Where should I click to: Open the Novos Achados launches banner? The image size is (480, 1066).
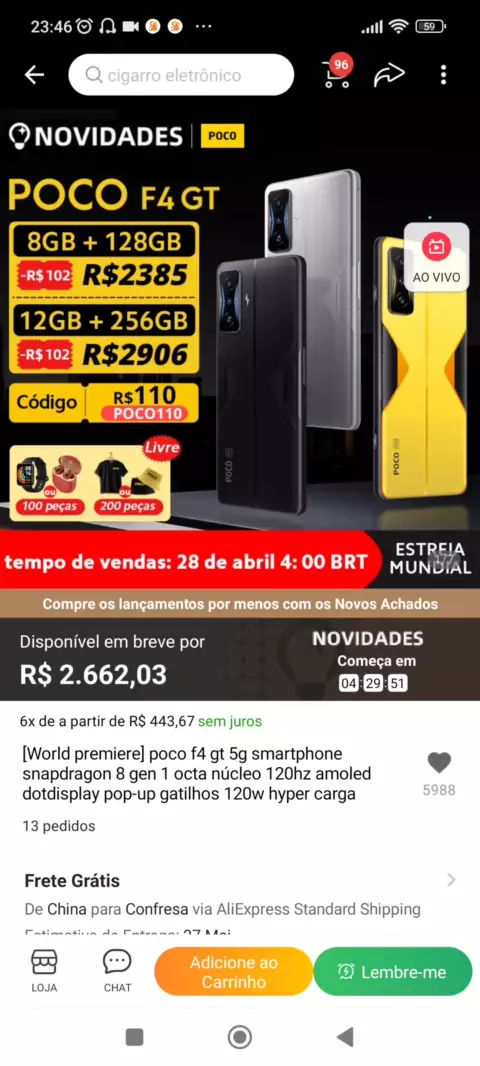coord(240,604)
